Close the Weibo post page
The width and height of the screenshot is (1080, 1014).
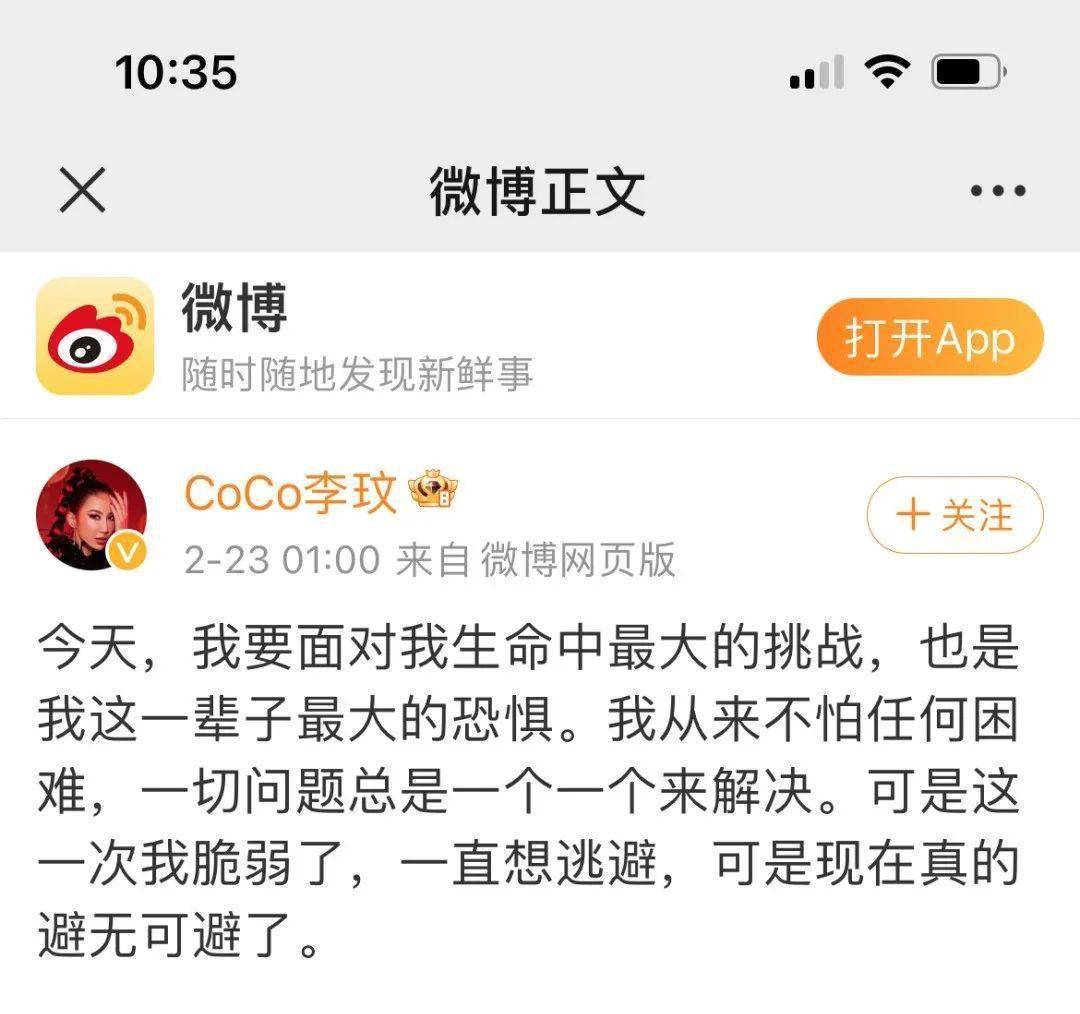click(82, 190)
